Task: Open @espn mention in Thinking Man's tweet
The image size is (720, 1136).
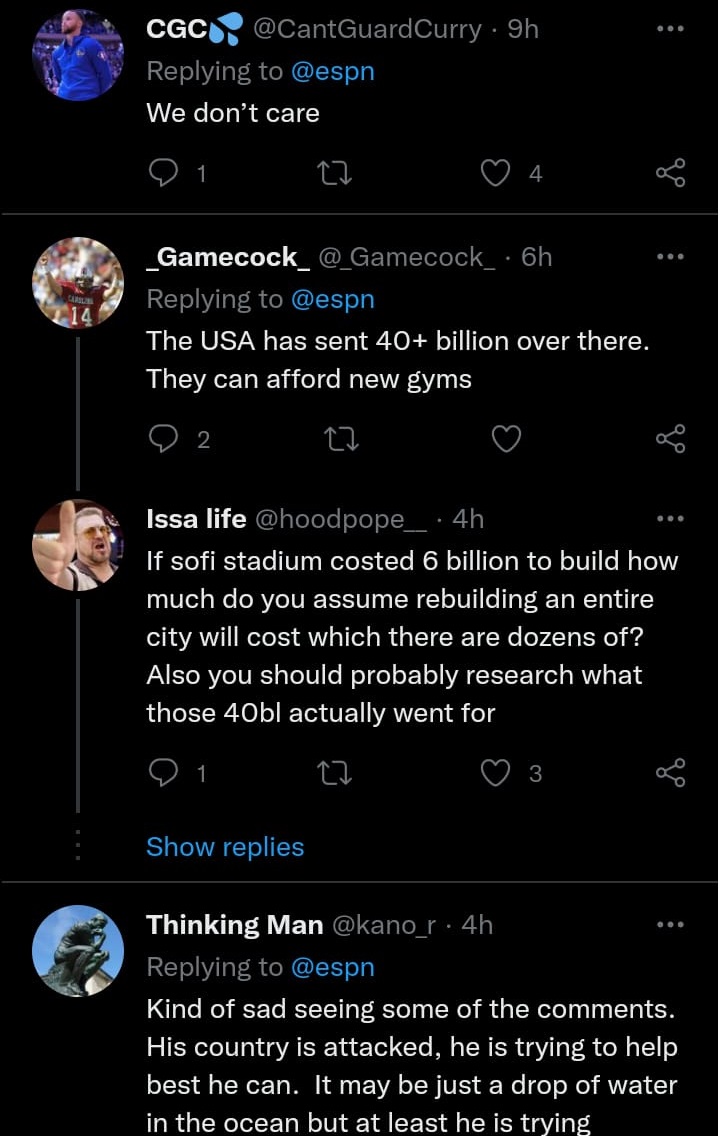Action: 333,967
